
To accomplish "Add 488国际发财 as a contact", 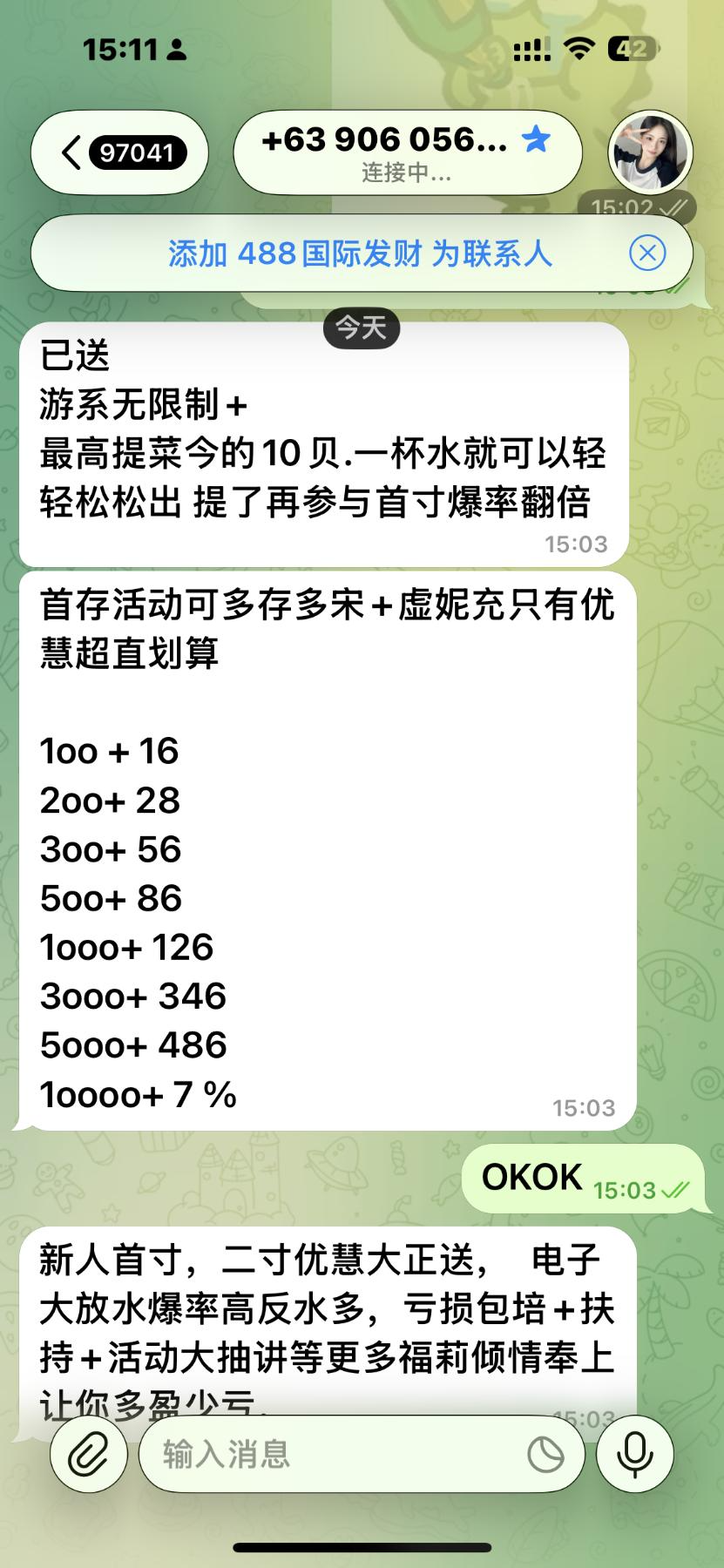I will click(359, 254).
